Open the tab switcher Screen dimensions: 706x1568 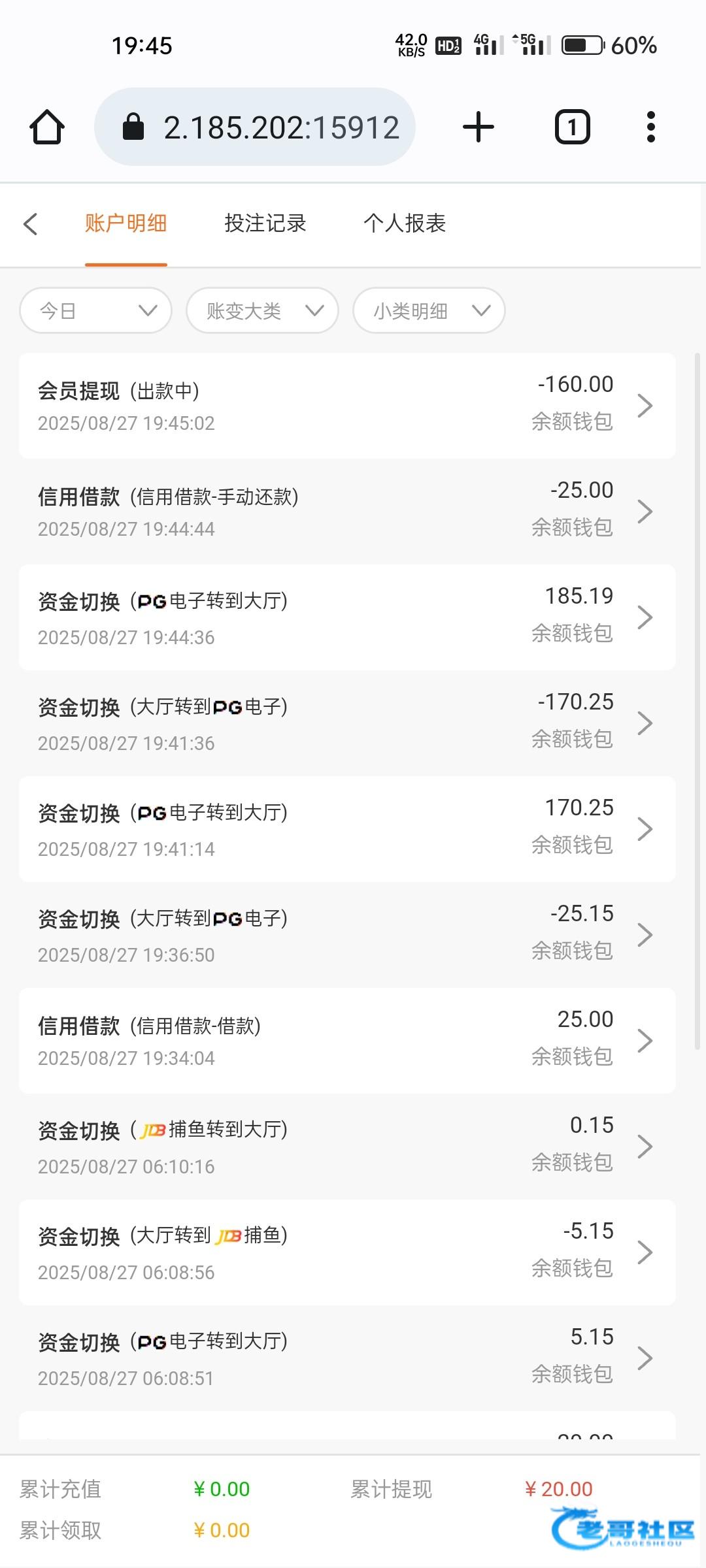coord(573,127)
